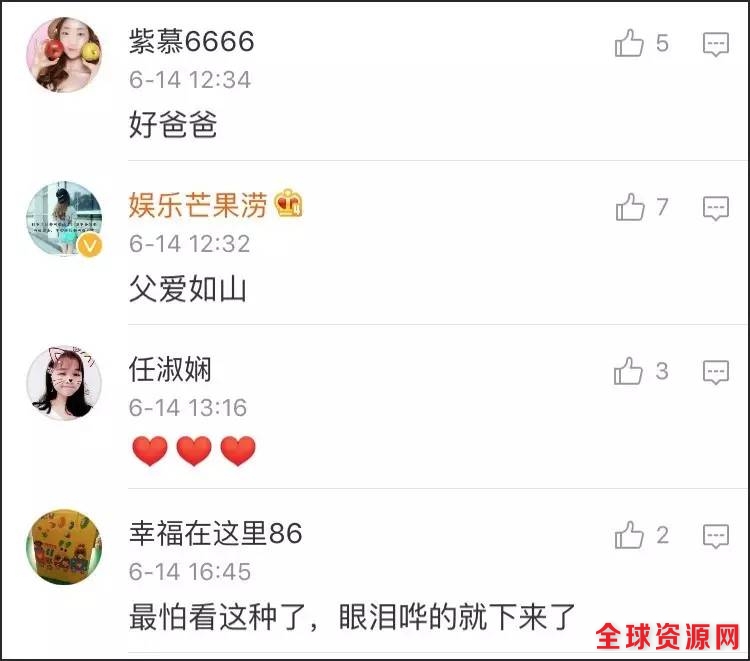Like 任淑娴's hearts comment
Screen dimensions: 750x661
[629, 372]
